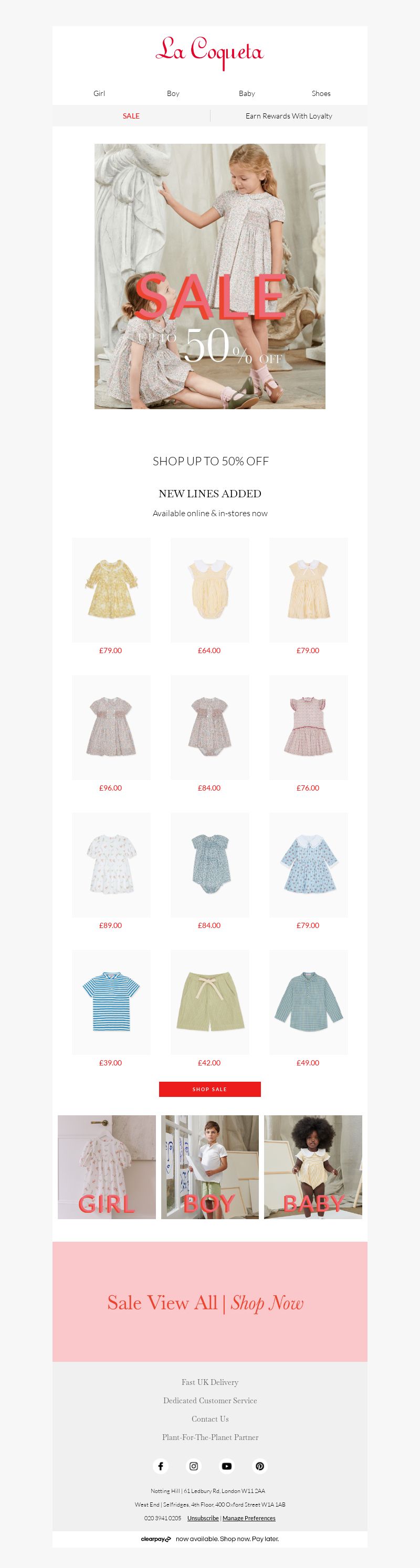
Task: Select the BABY sale tile
Action: (313, 1167)
